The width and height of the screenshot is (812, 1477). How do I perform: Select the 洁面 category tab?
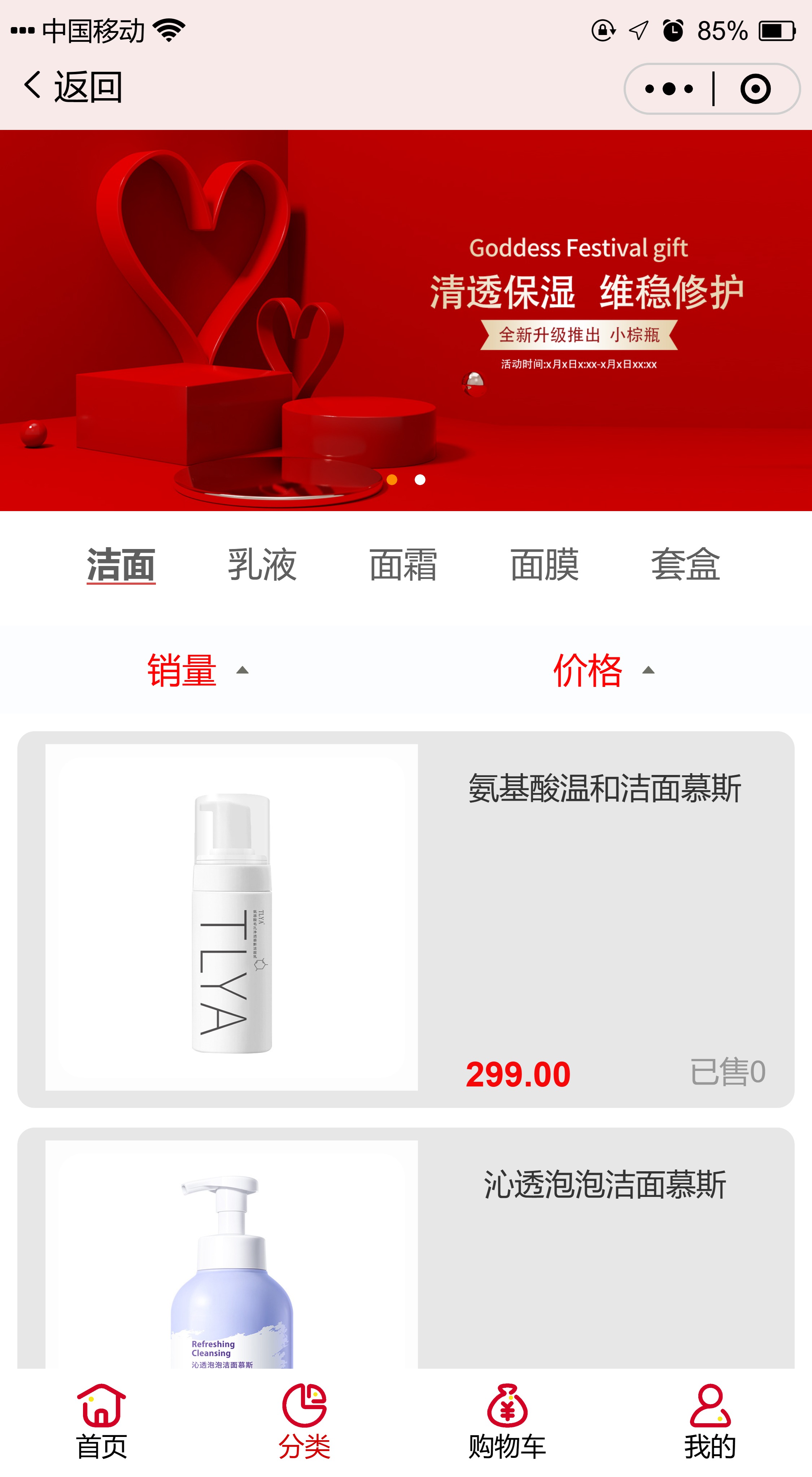click(x=121, y=565)
